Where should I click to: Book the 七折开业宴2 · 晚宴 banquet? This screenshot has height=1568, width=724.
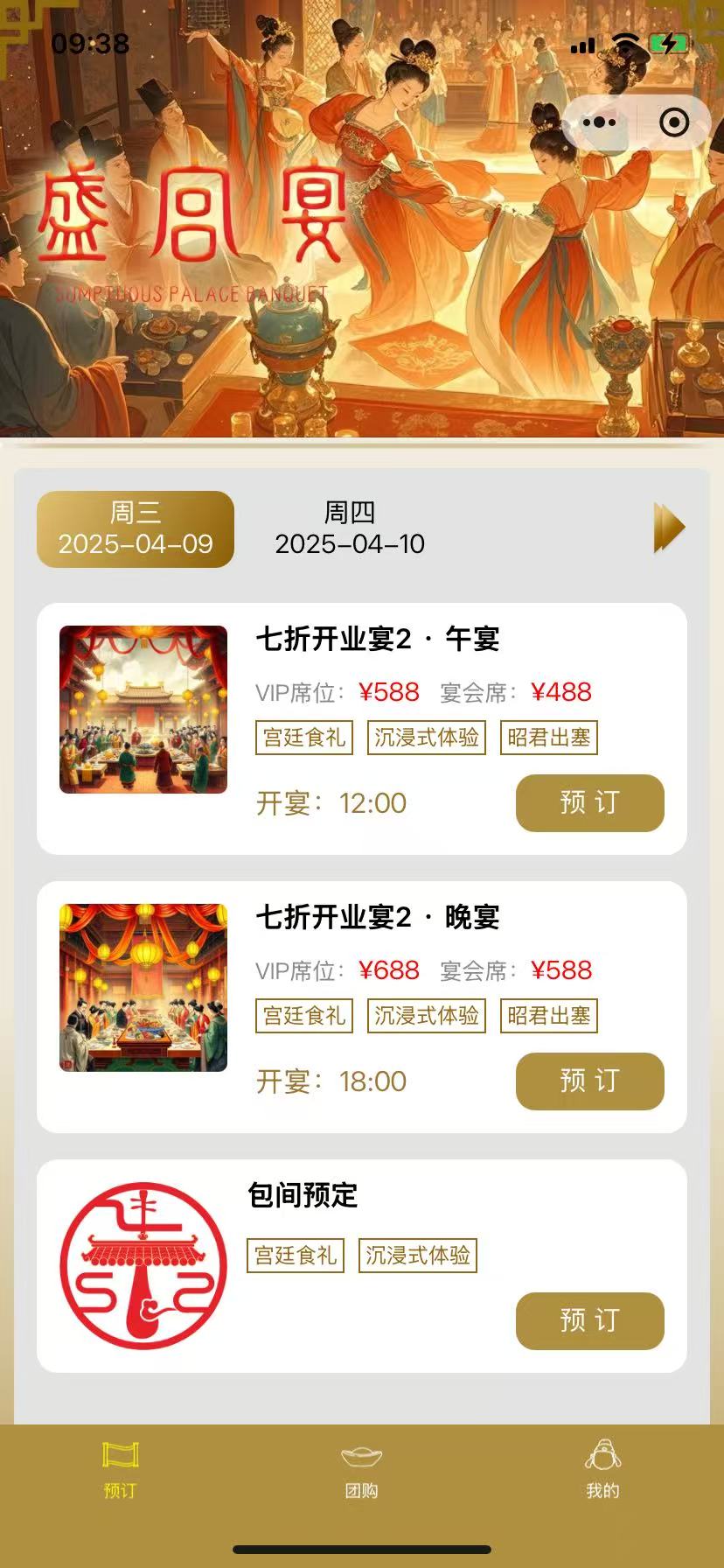589,1081
